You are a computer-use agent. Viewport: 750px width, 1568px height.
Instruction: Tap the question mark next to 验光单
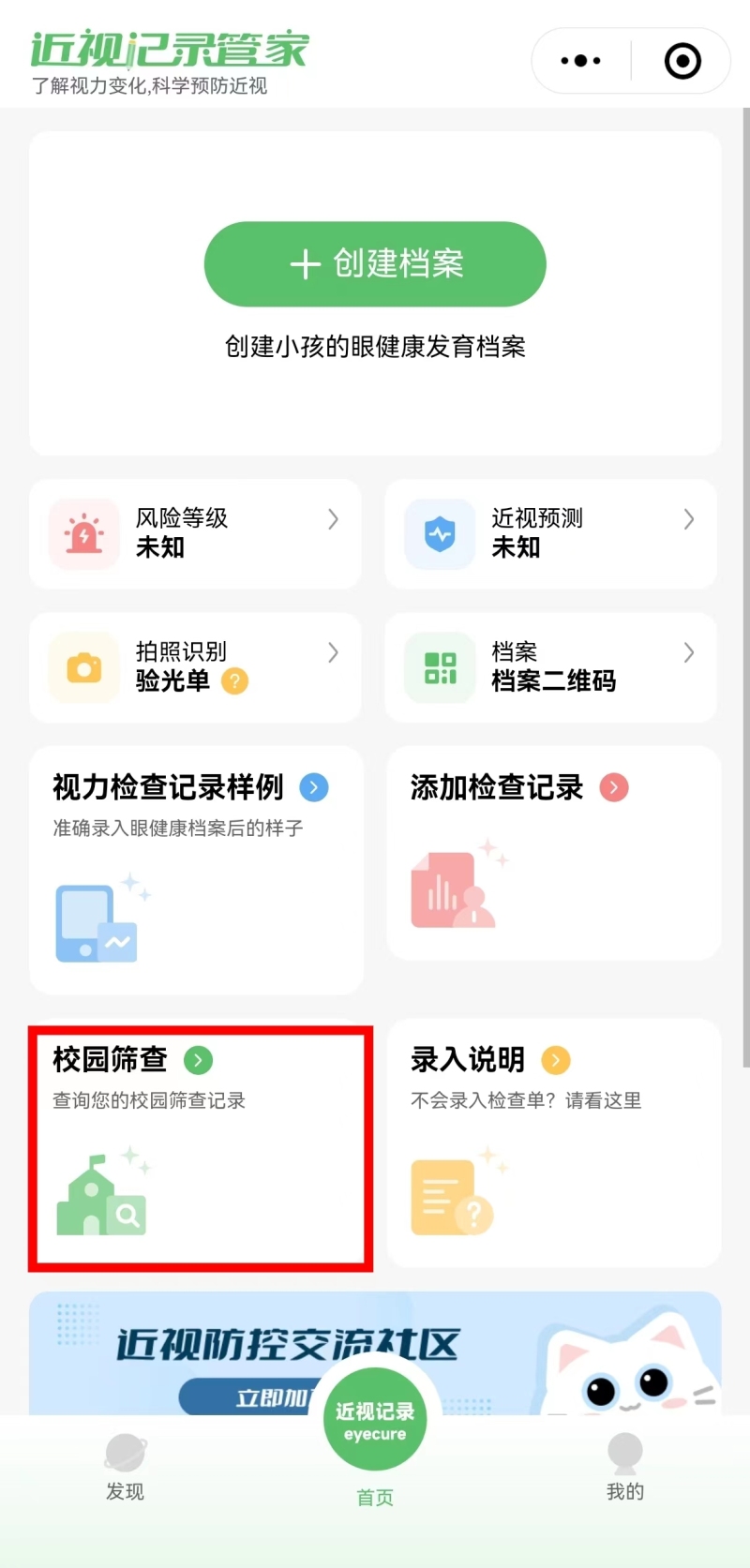[234, 681]
